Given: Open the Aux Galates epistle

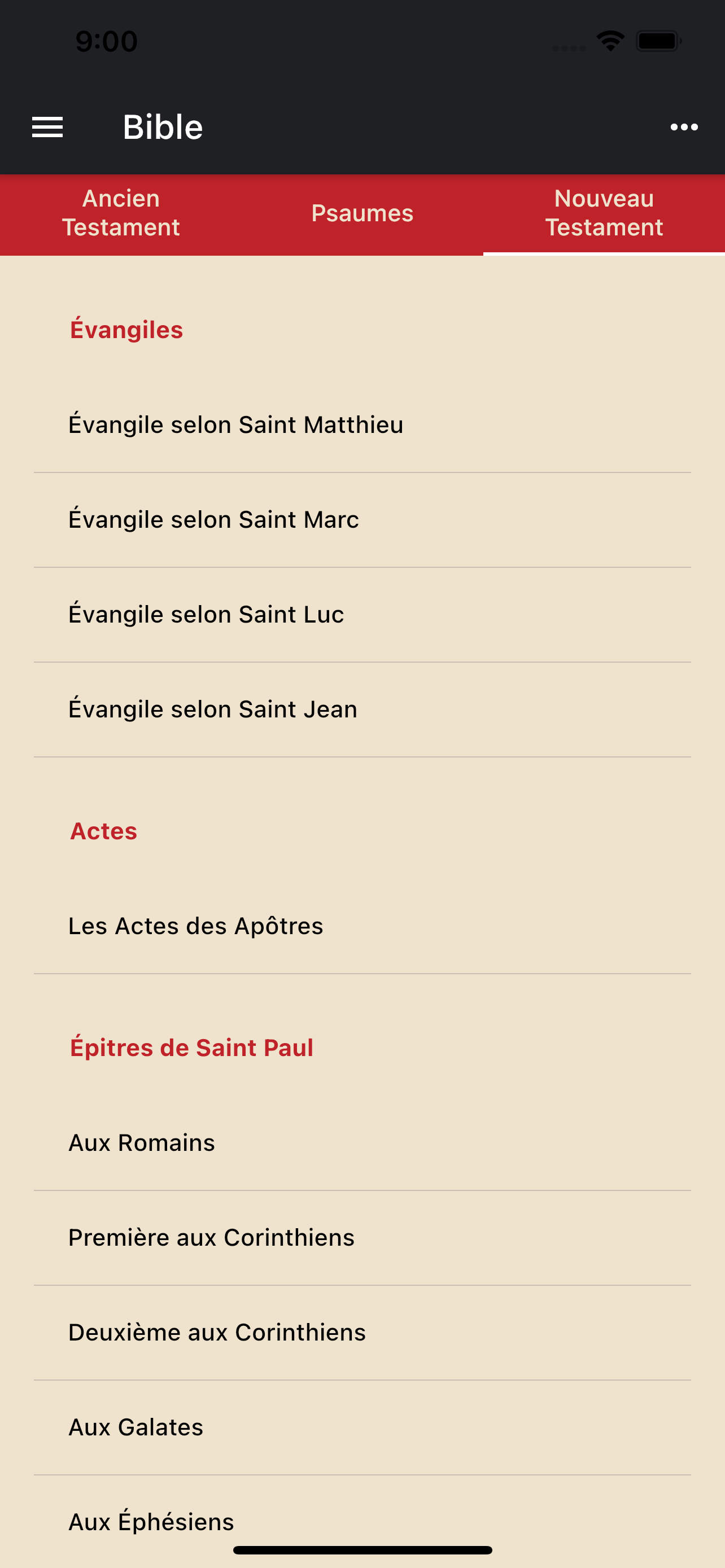Looking at the screenshot, I should (x=362, y=1428).
